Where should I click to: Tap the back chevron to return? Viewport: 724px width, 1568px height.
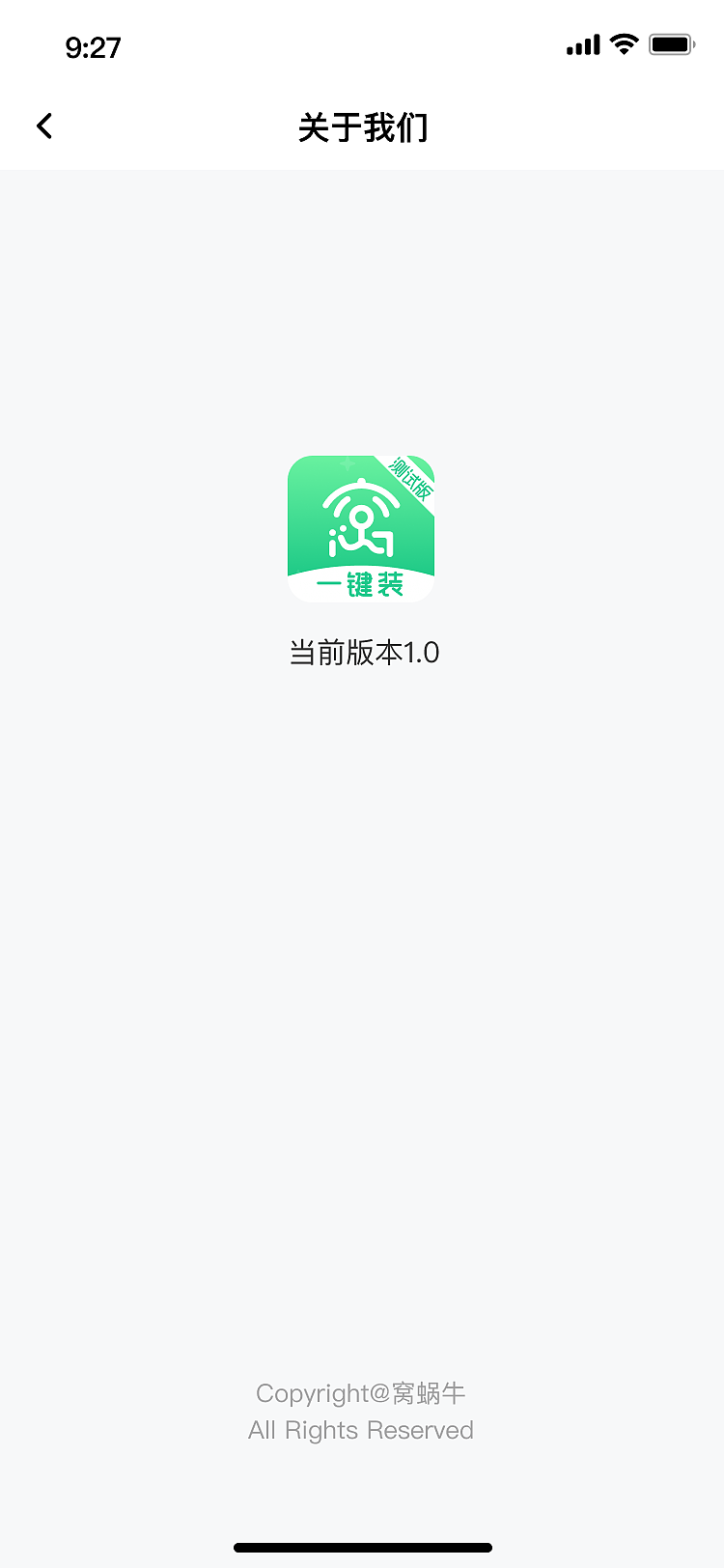(x=43, y=126)
